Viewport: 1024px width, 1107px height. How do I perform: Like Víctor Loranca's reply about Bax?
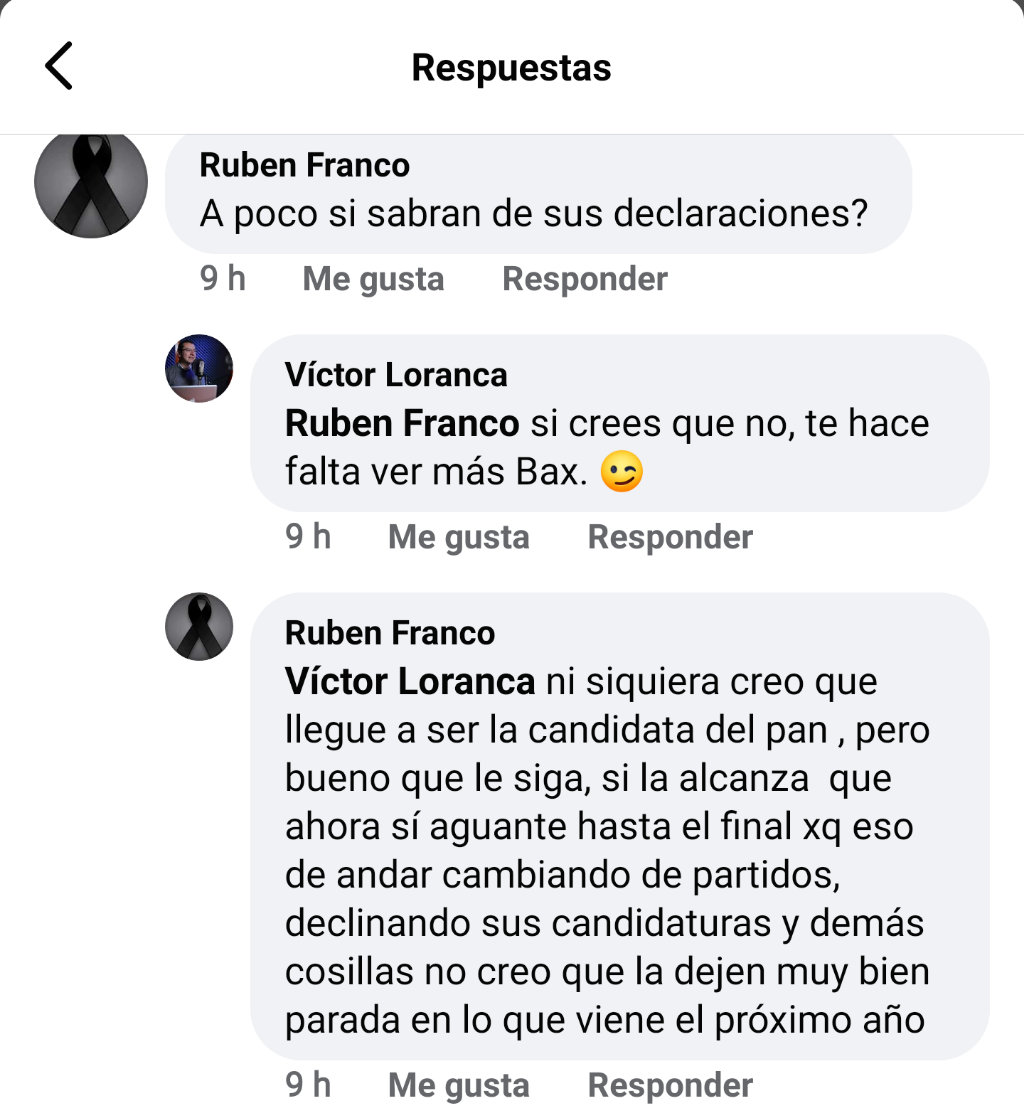click(x=458, y=537)
